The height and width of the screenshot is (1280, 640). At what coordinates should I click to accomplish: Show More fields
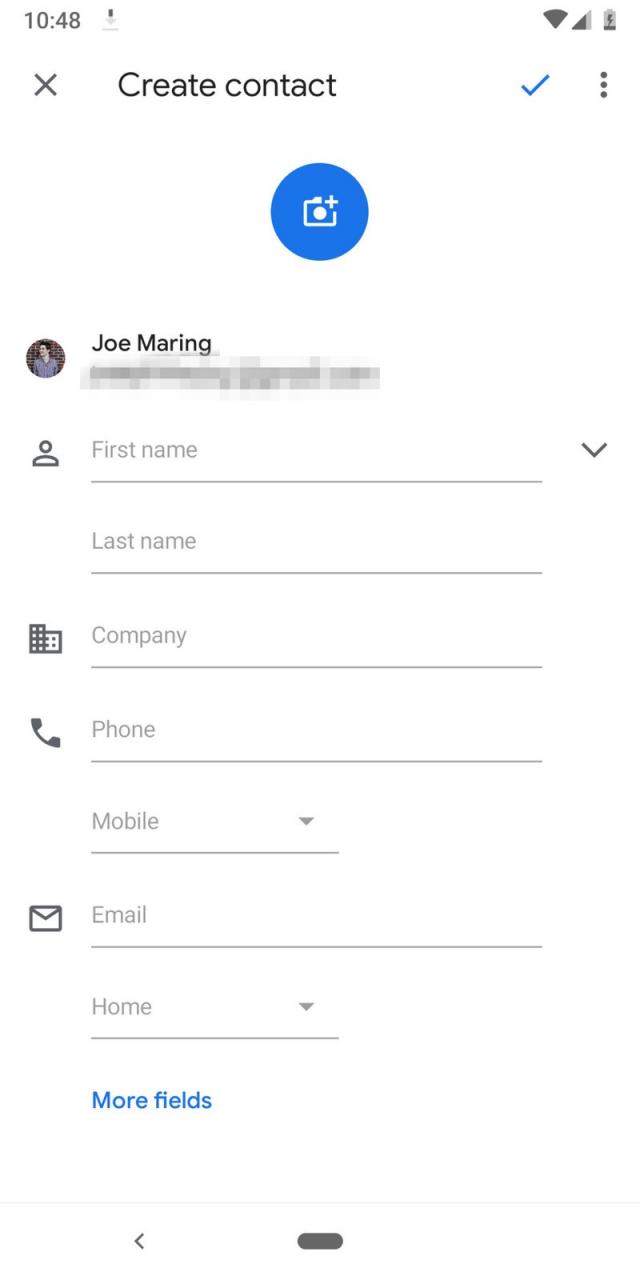pos(152,1100)
